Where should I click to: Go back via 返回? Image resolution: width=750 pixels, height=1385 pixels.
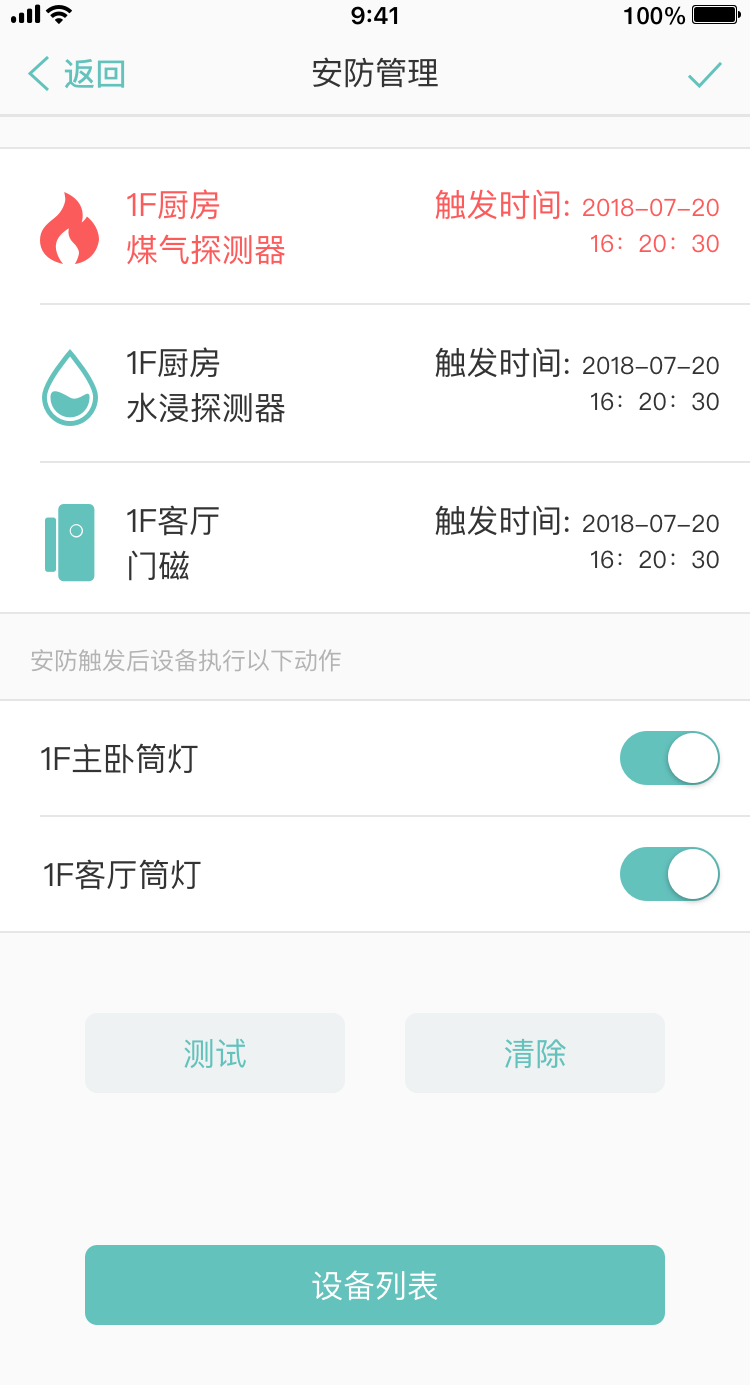pos(76,74)
